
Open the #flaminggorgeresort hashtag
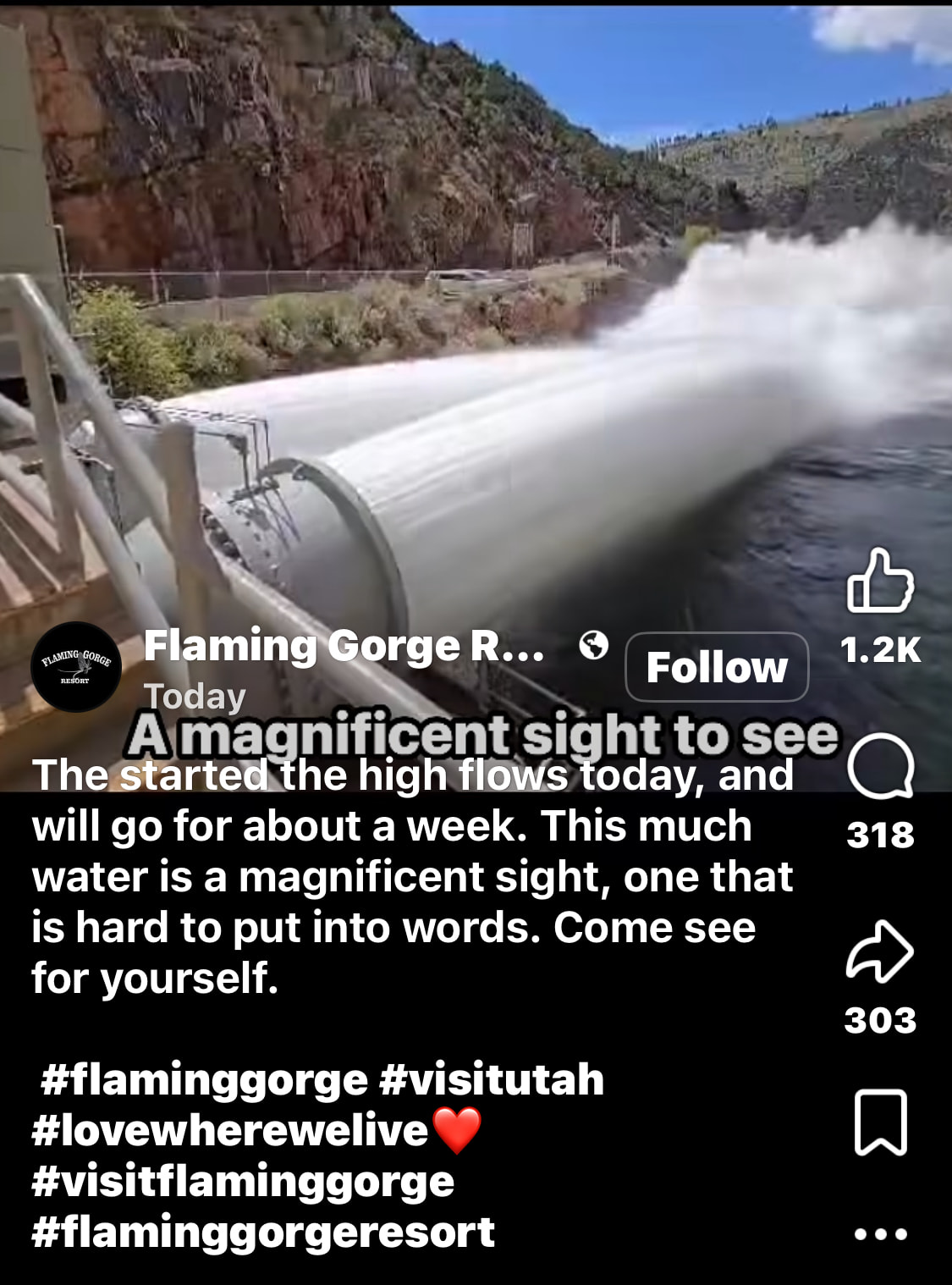263,1233
